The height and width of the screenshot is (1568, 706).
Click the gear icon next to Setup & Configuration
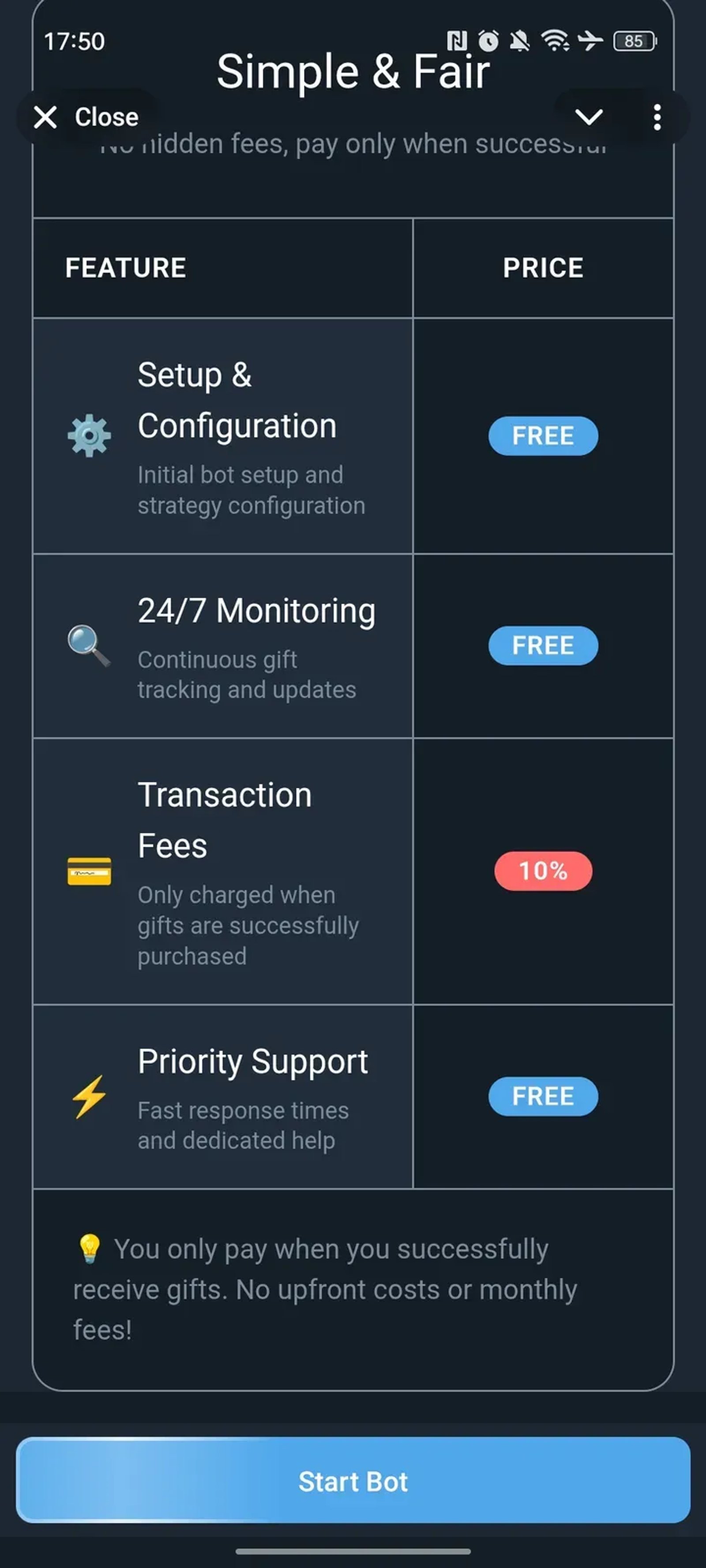(x=90, y=436)
